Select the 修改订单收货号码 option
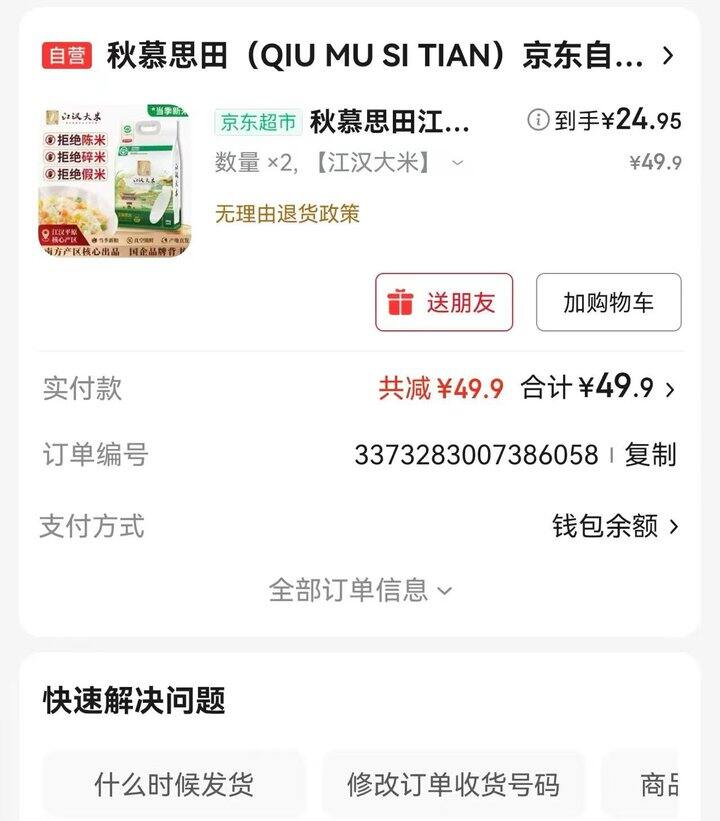The height and width of the screenshot is (821, 720). point(452,784)
